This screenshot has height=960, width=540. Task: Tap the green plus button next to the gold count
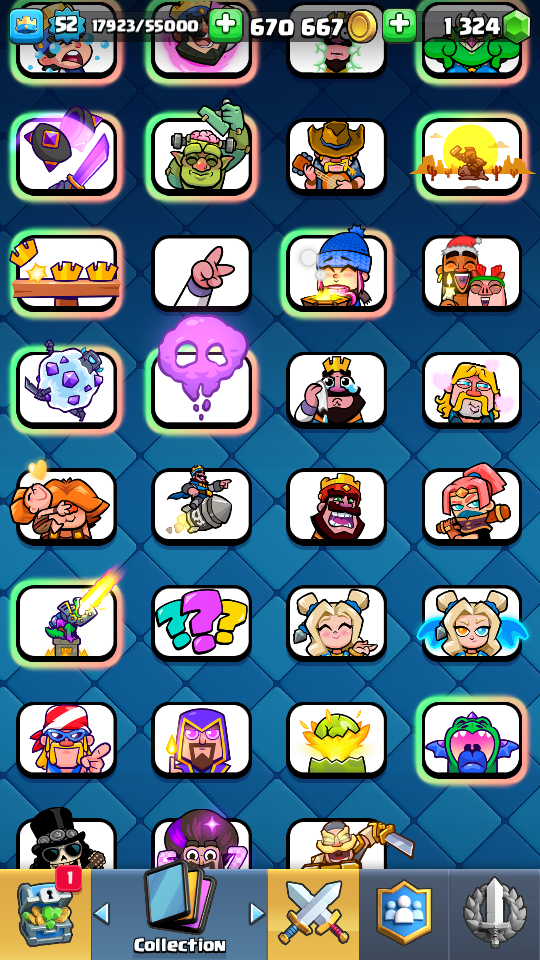point(225,25)
